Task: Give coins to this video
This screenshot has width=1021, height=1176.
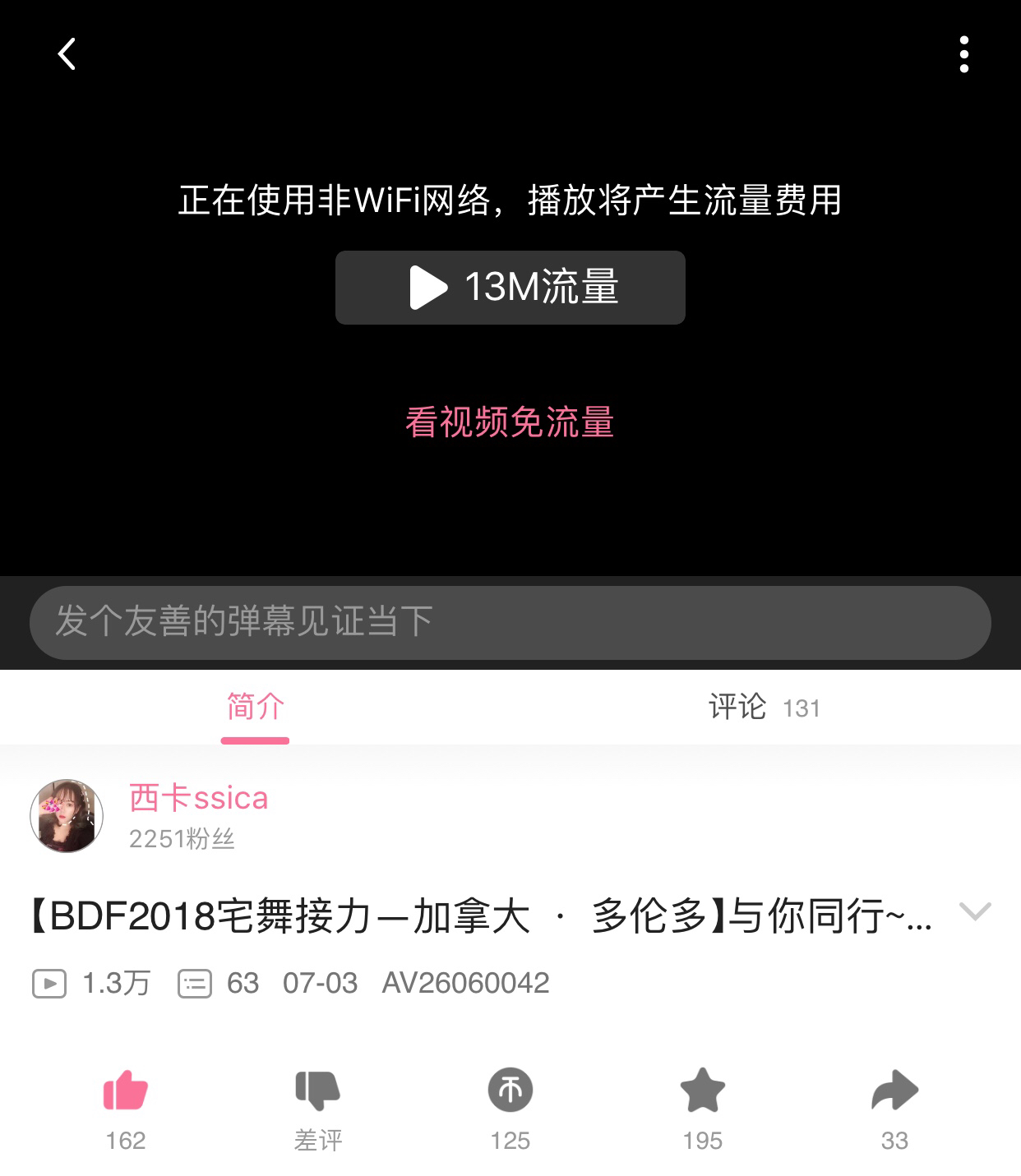Action: point(510,1091)
